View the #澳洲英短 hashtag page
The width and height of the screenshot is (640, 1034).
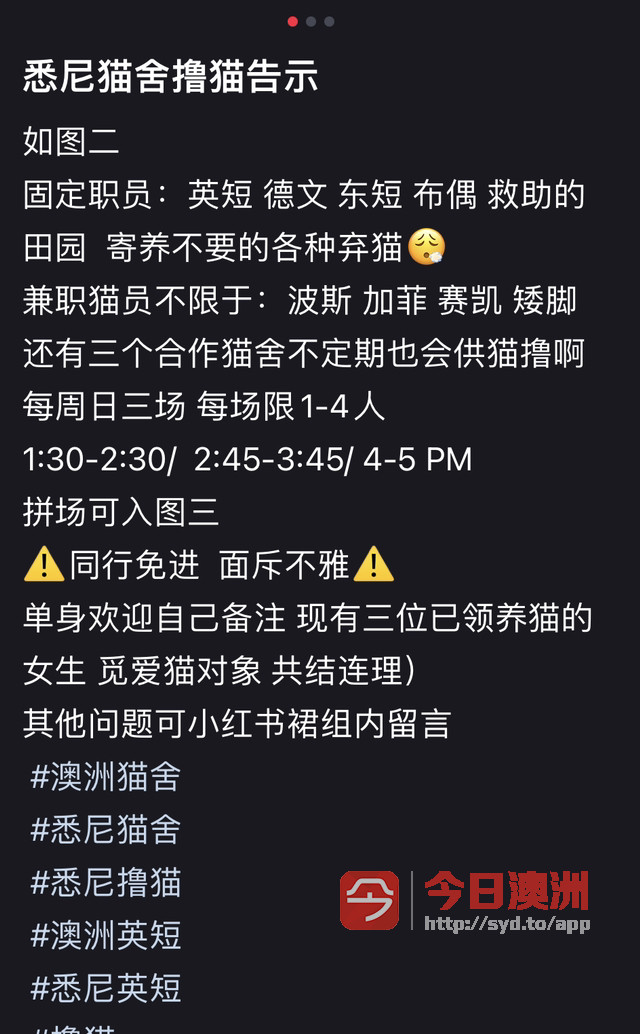105,935
